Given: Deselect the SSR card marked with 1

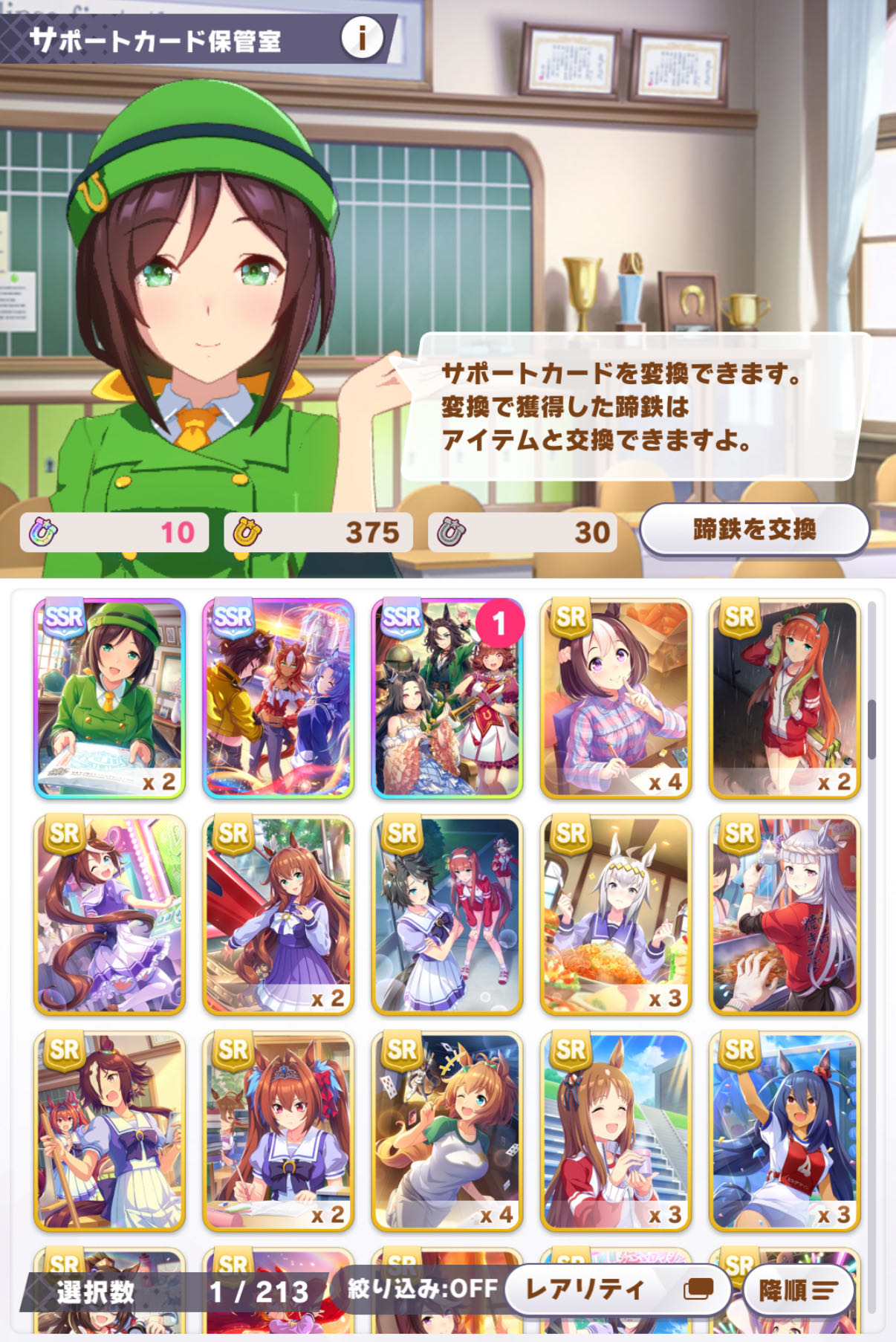Looking at the screenshot, I should coord(447,698).
